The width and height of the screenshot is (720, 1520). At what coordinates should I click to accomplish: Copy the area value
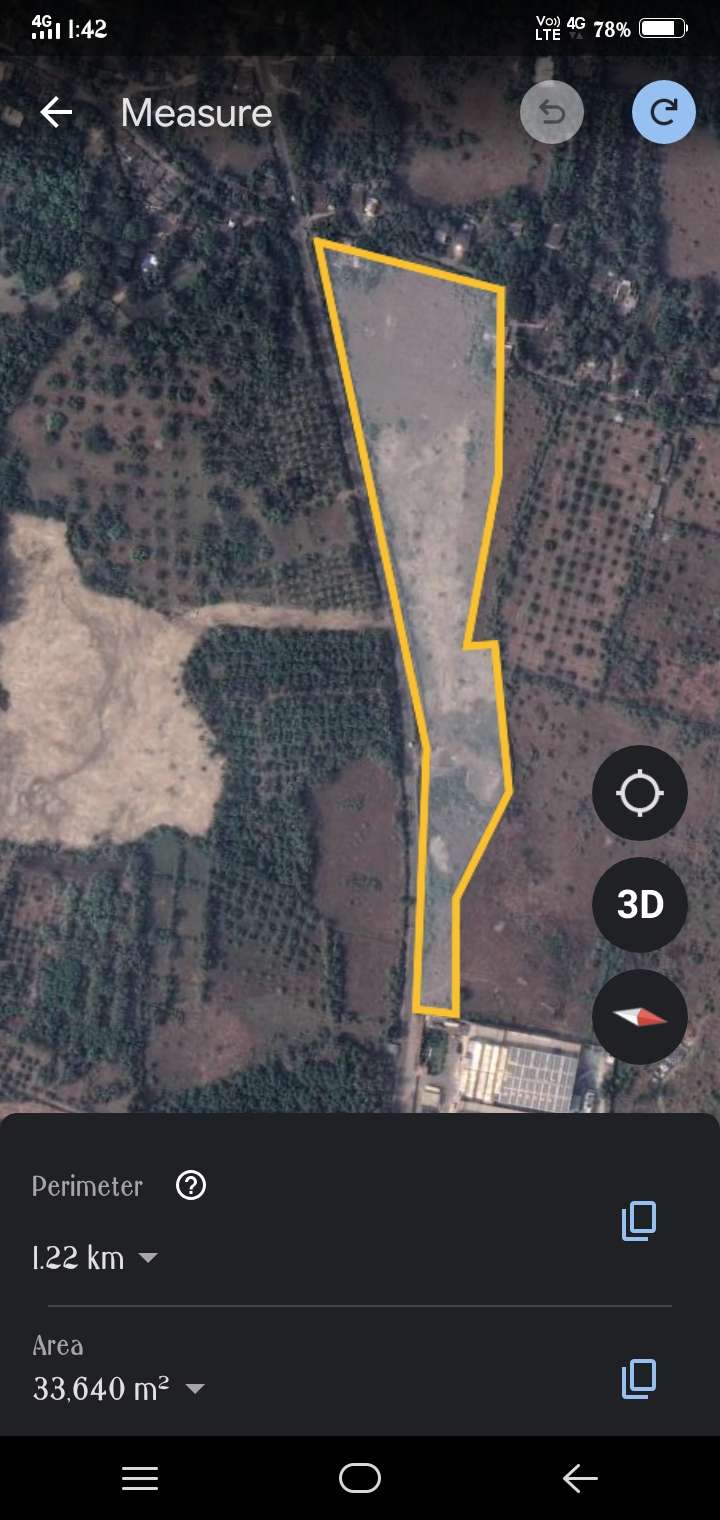[x=639, y=1379]
